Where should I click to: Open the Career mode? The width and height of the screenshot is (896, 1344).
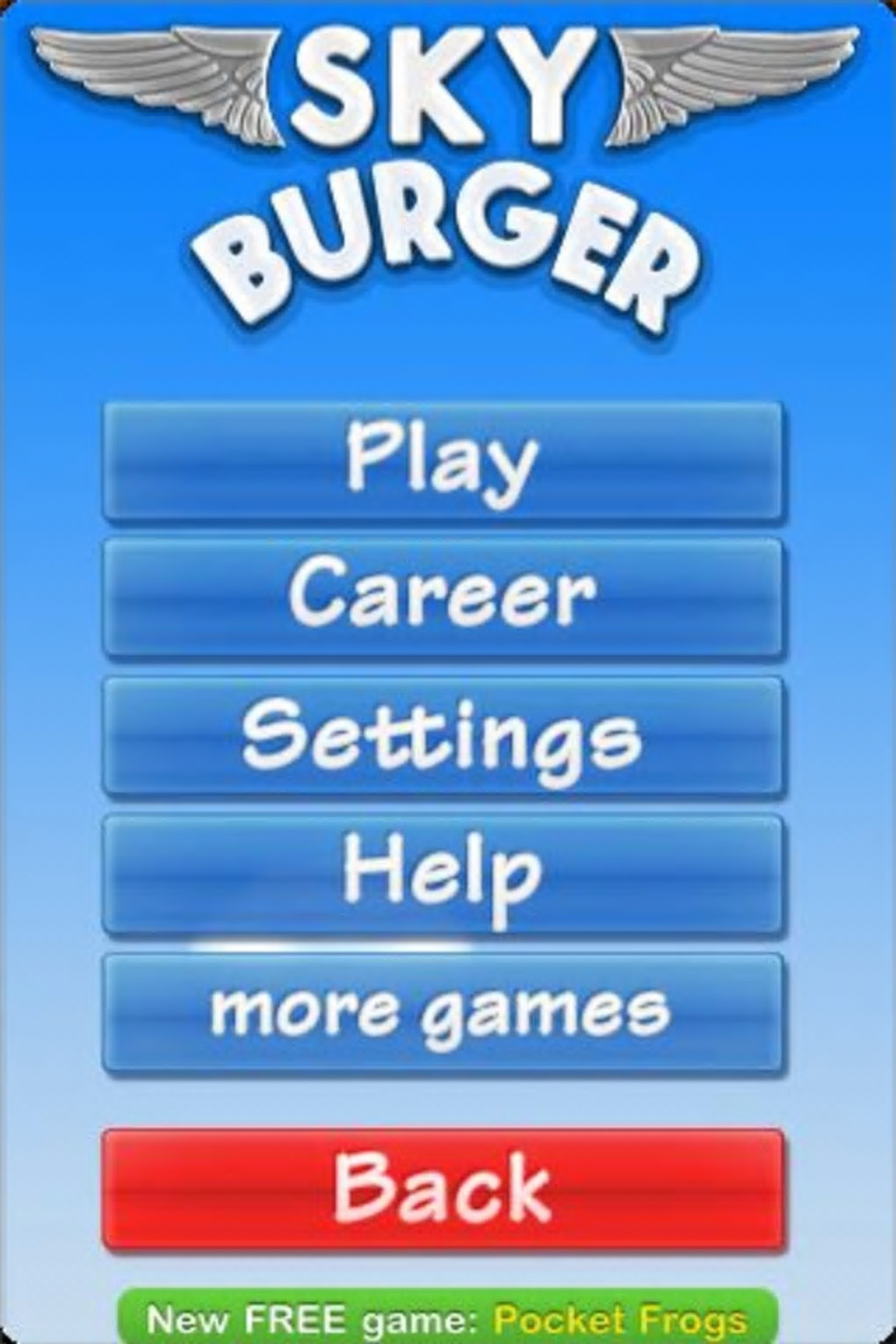coord(443,596)
